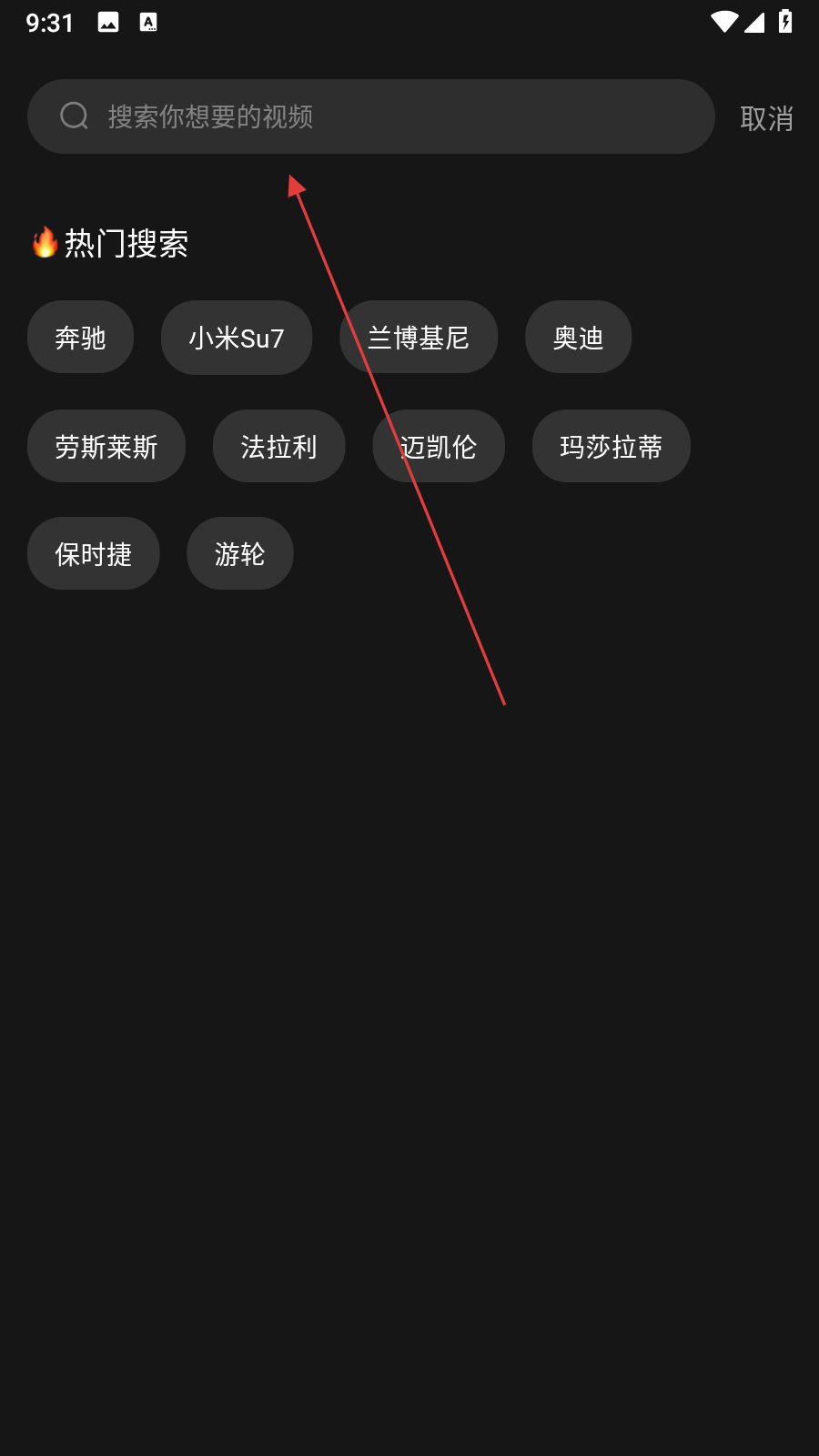The height and width of the screenshot is (1456, 819).
Task: Tap the 奥迪 hot search chip
Action: 578,338
